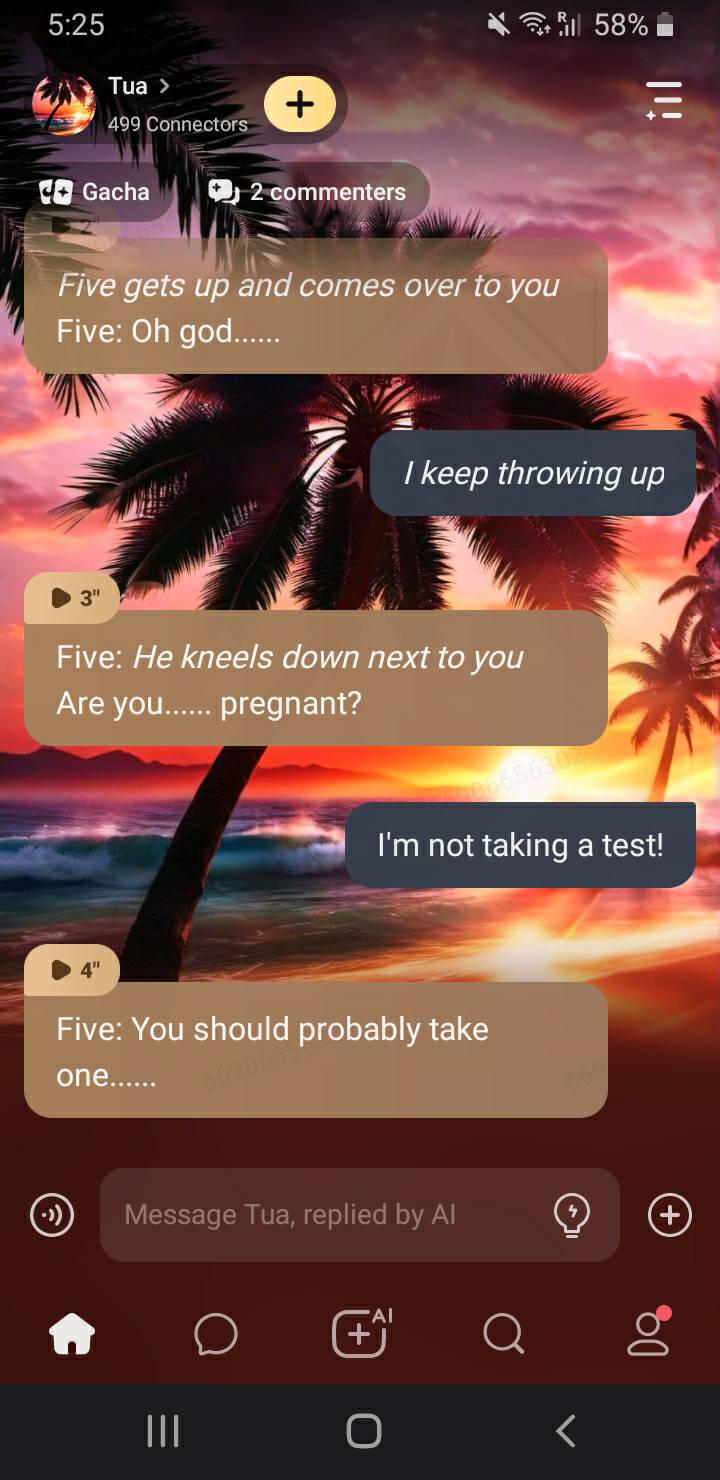Focus the "Message Tua, replied by AI" field

[x=320, y=1215]
